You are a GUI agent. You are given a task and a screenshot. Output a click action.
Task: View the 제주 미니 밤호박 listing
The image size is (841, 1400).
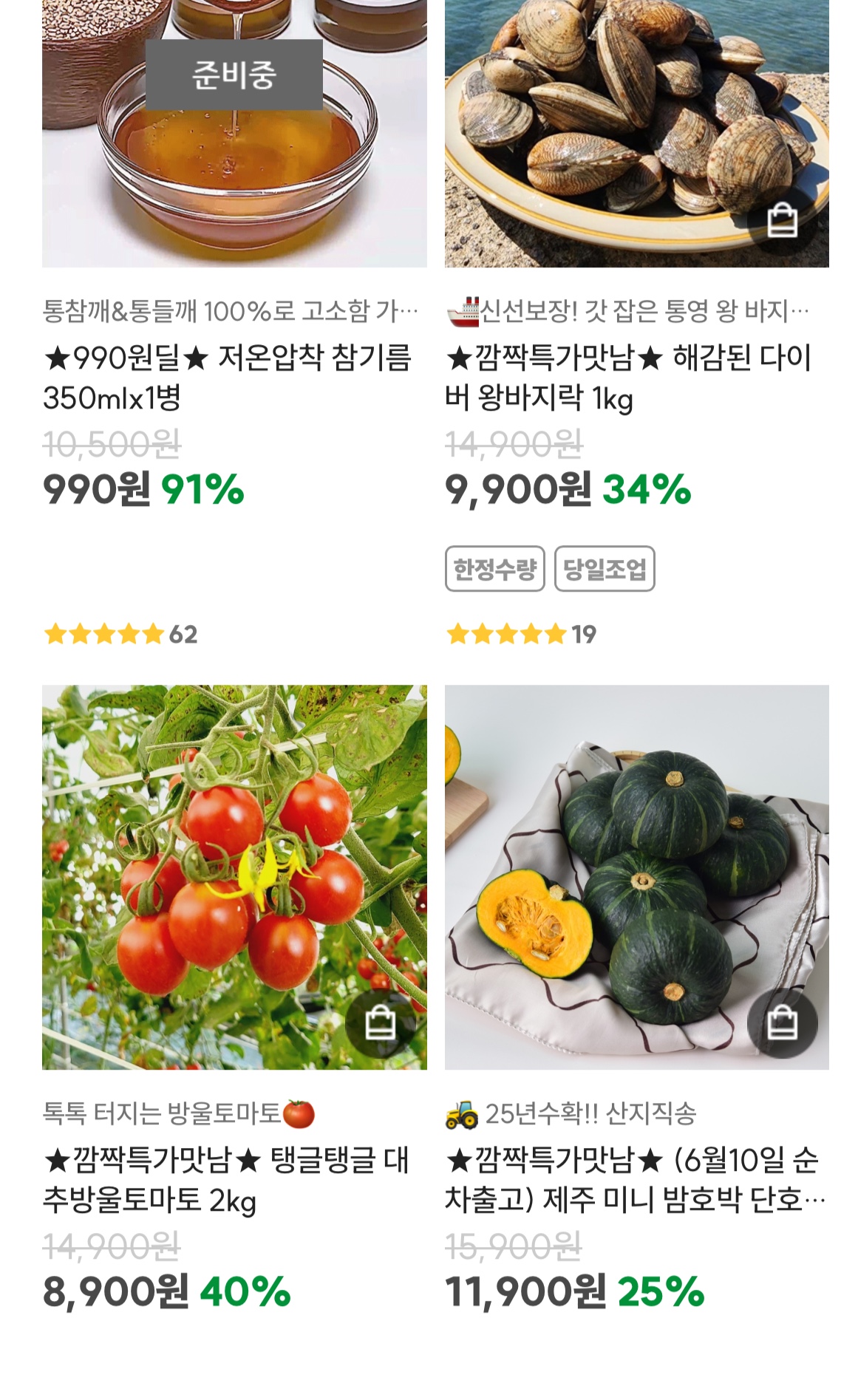pyautogui.click(x=632, y=1180)
